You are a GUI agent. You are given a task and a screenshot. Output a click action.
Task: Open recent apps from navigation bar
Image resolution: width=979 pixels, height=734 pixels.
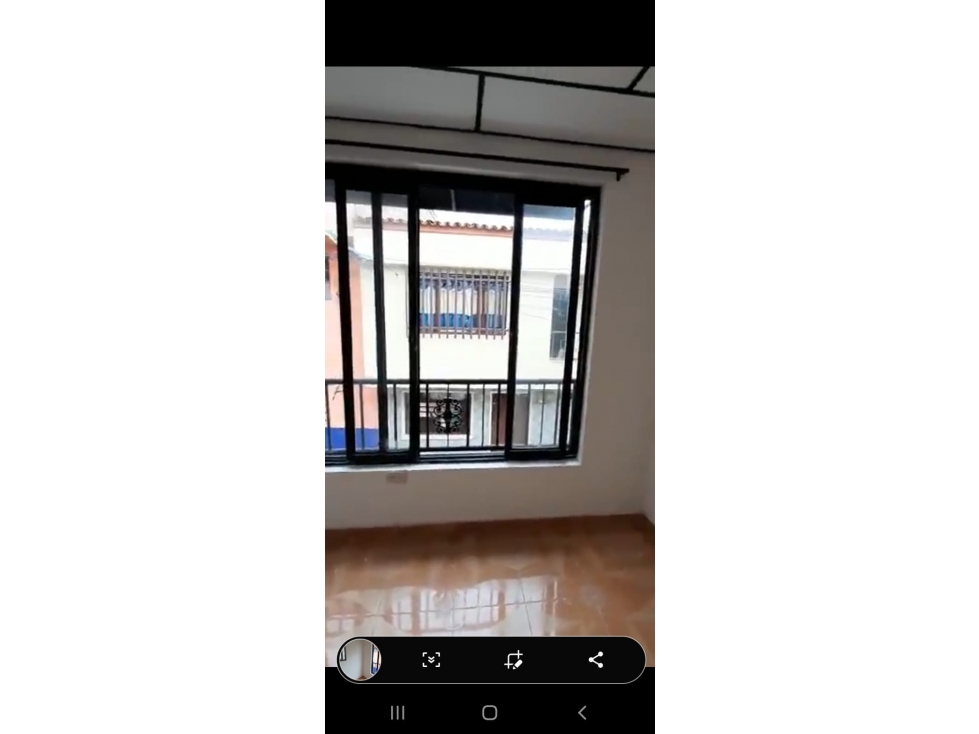coord(397,713)
